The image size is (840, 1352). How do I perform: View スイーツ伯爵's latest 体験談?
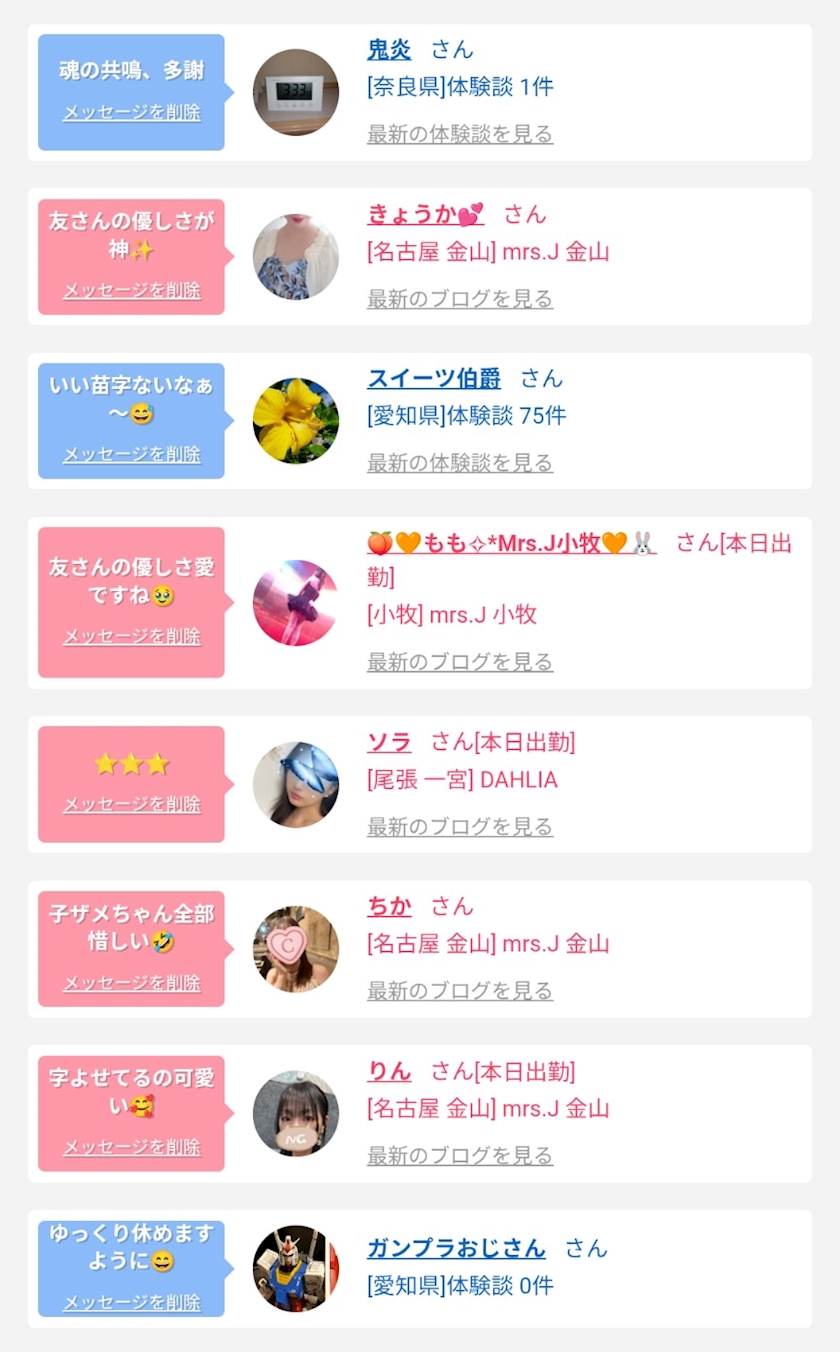(x=460, y=463)
